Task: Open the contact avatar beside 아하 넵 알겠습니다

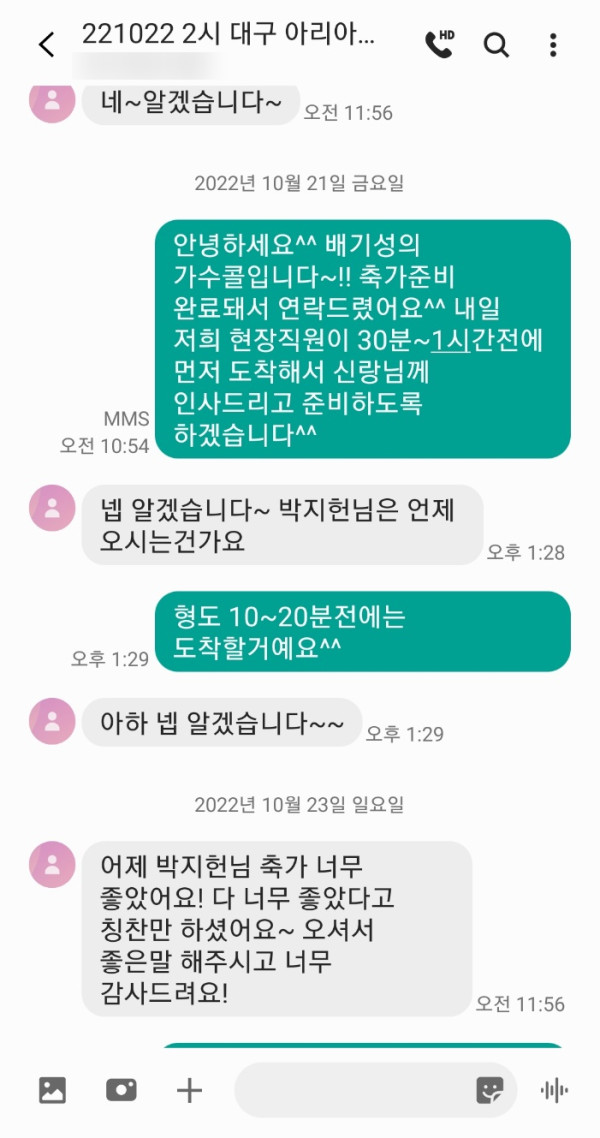Action: [x=52, y=721]
